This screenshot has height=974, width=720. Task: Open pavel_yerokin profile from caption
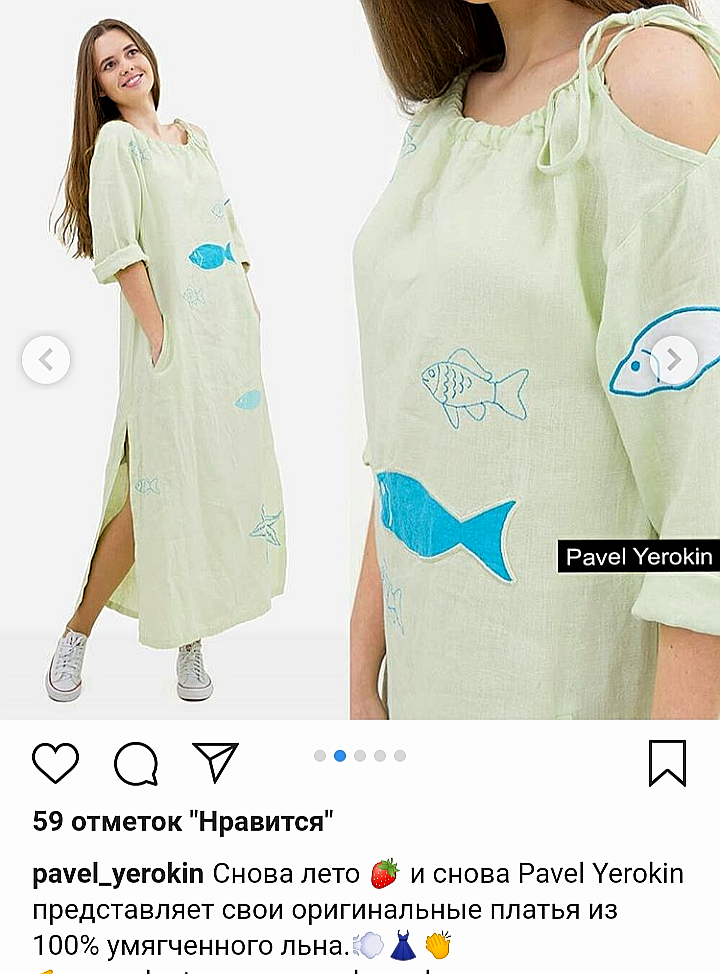click(118, 874)
